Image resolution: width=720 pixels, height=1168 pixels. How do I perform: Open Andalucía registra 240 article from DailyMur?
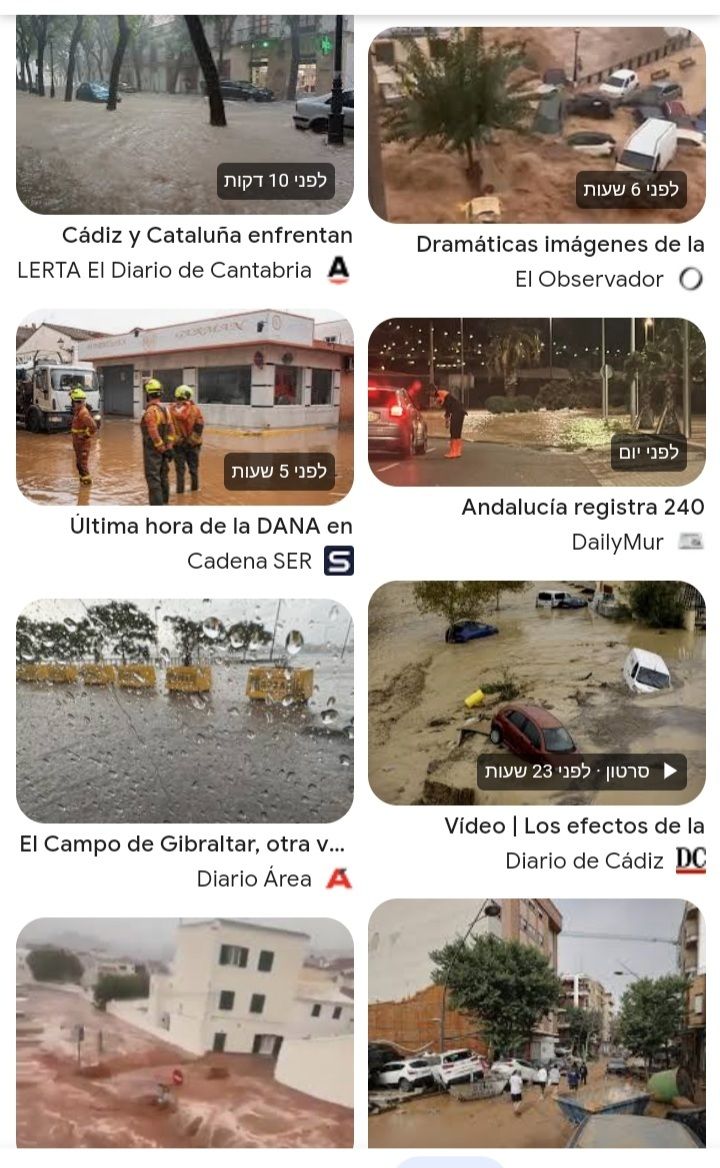582,507
